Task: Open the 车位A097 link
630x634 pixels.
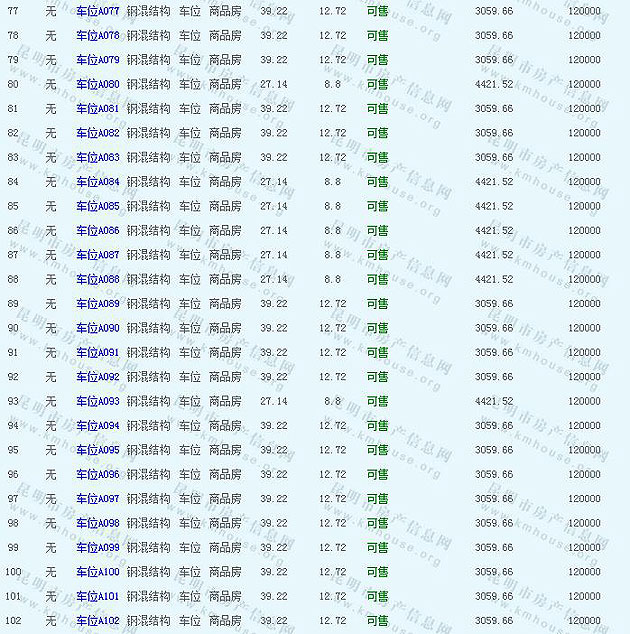Action: 97,499
